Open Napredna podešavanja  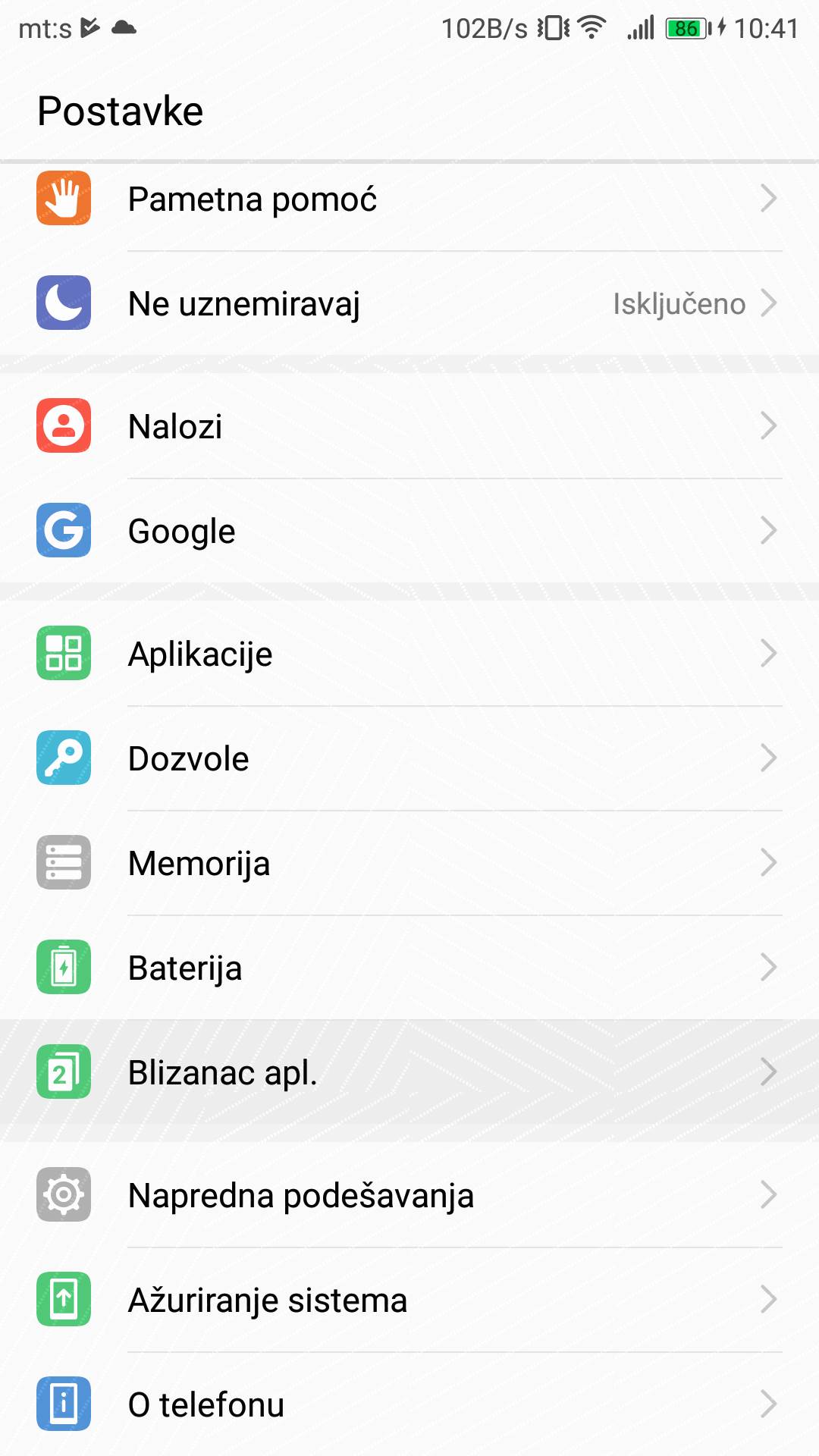pos(409,1195)
